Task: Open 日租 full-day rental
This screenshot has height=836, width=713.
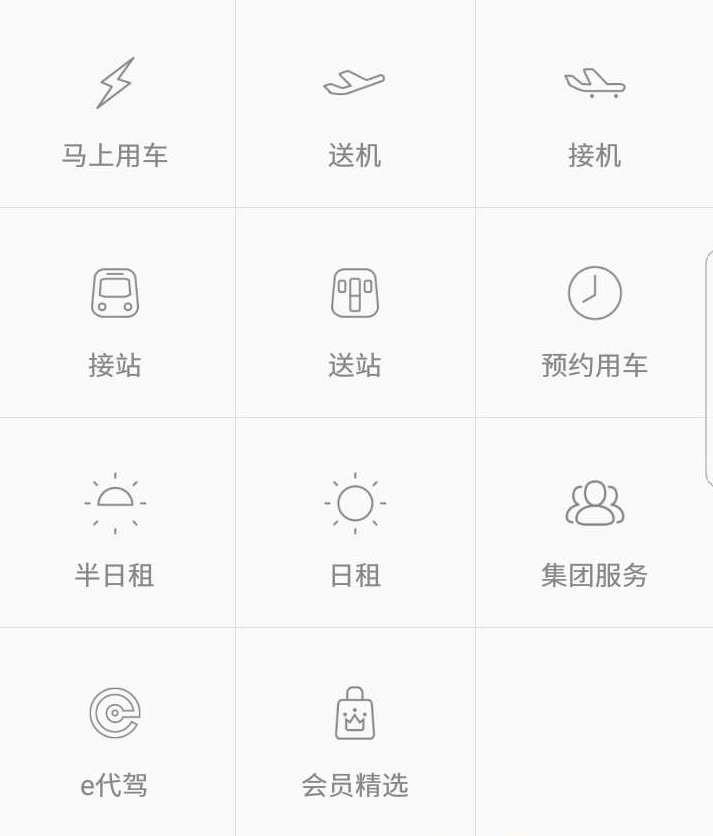Action: click(x=355, y=530)
